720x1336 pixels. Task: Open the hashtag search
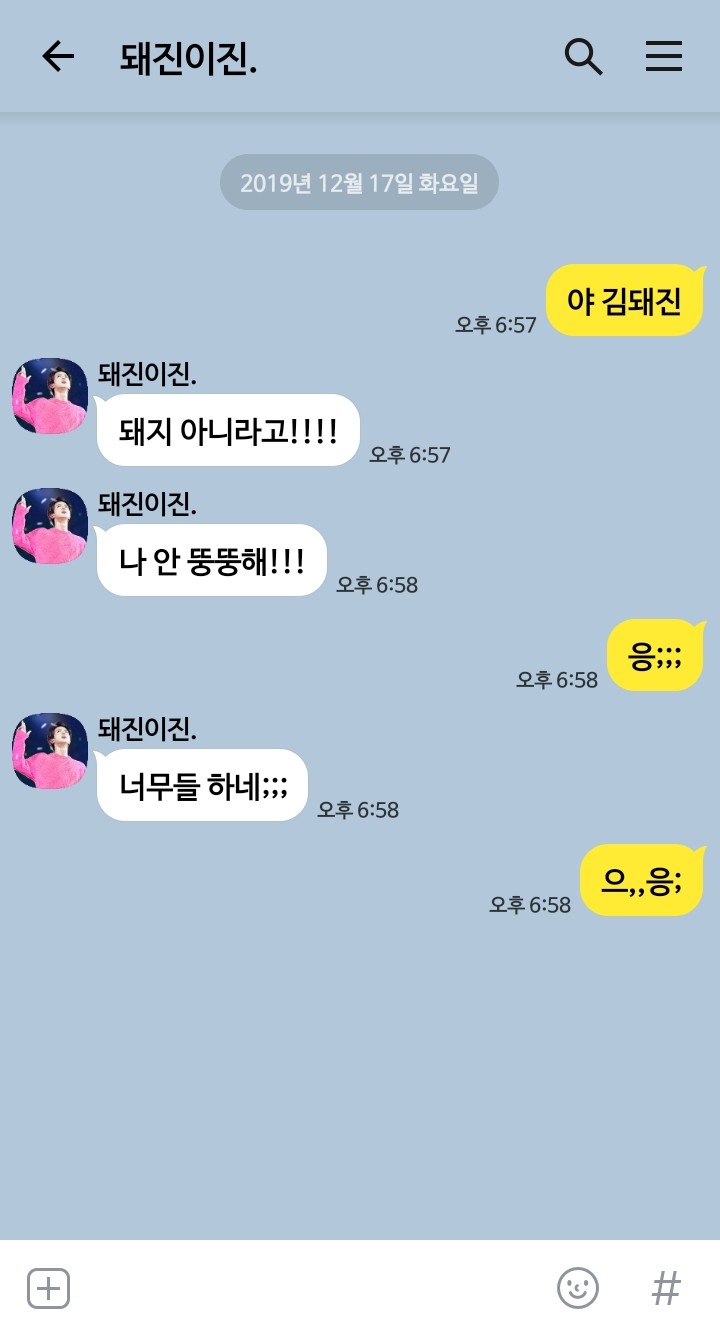coord(666,1288)
